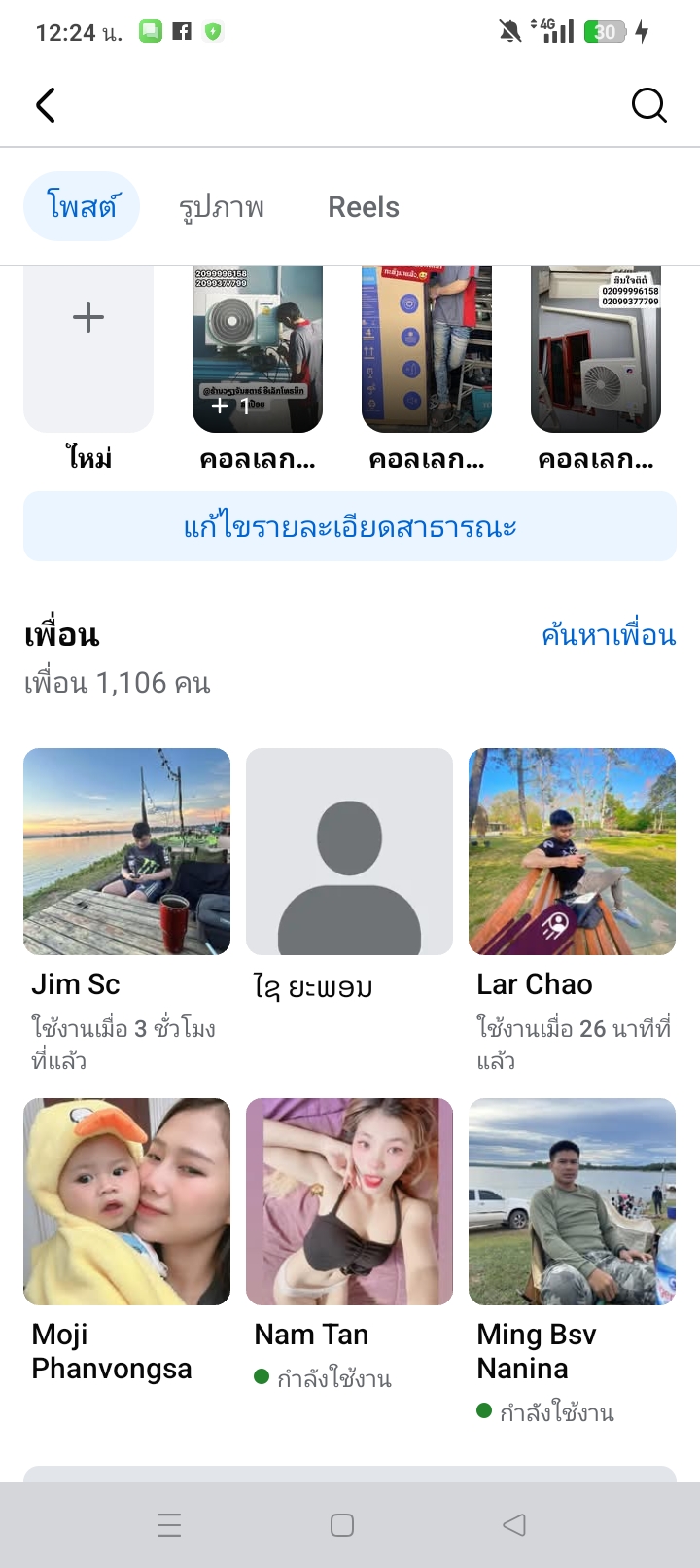Select friend Ming Bsv Nanina
This screenshot has width=700, height=1568.
(x=572, y=1201)
